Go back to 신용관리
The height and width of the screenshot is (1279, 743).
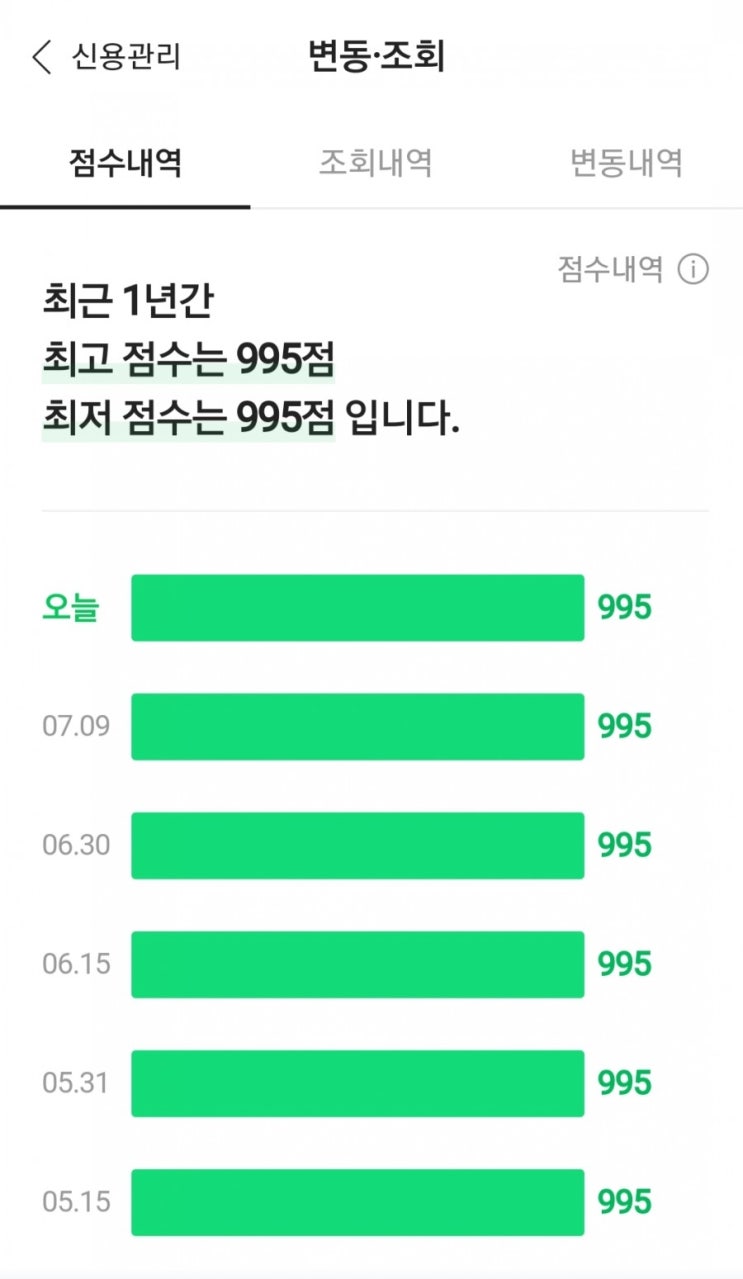pyautogui.click(x=106, y=57)
